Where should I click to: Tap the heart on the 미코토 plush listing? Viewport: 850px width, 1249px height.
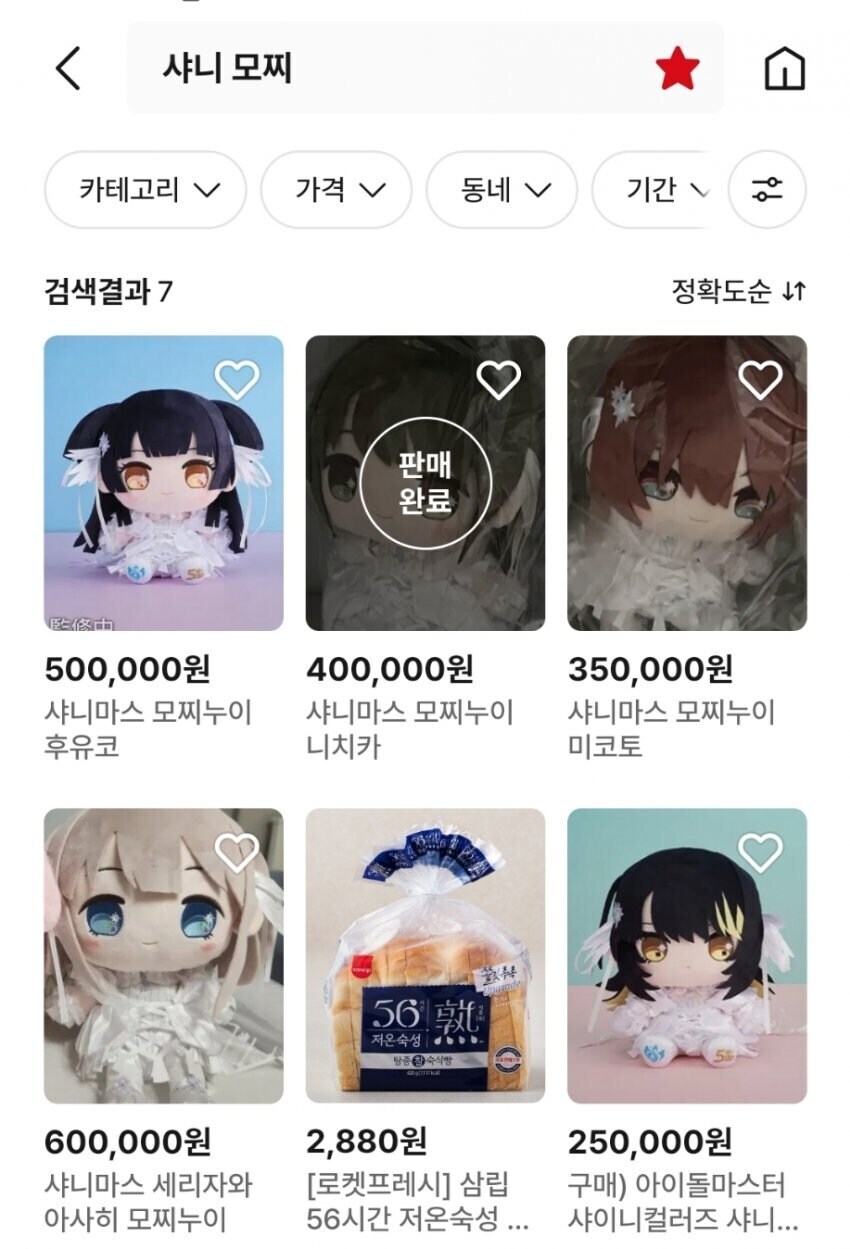(763, 380)
